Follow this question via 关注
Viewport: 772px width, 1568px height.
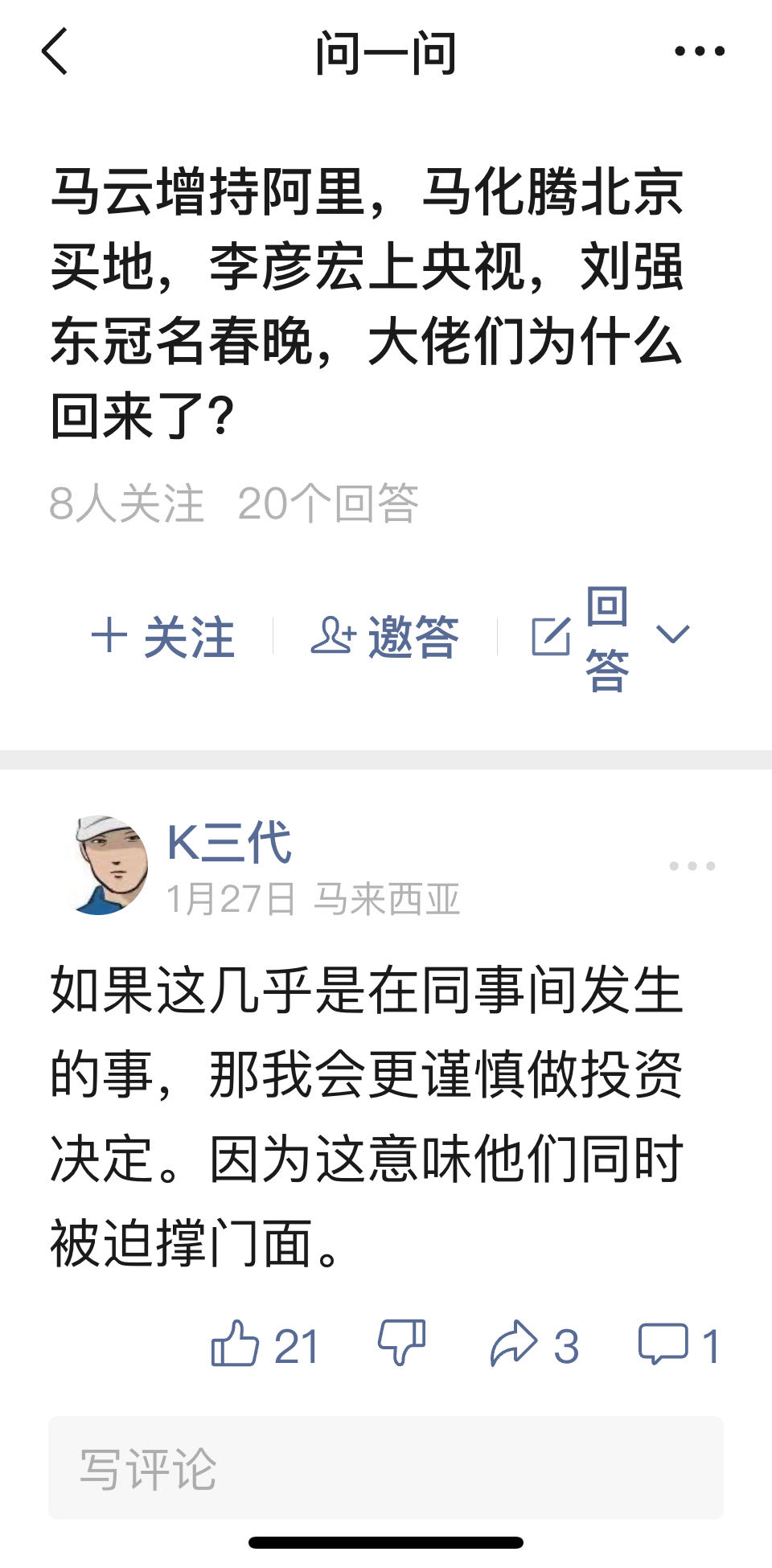point(163,638)
